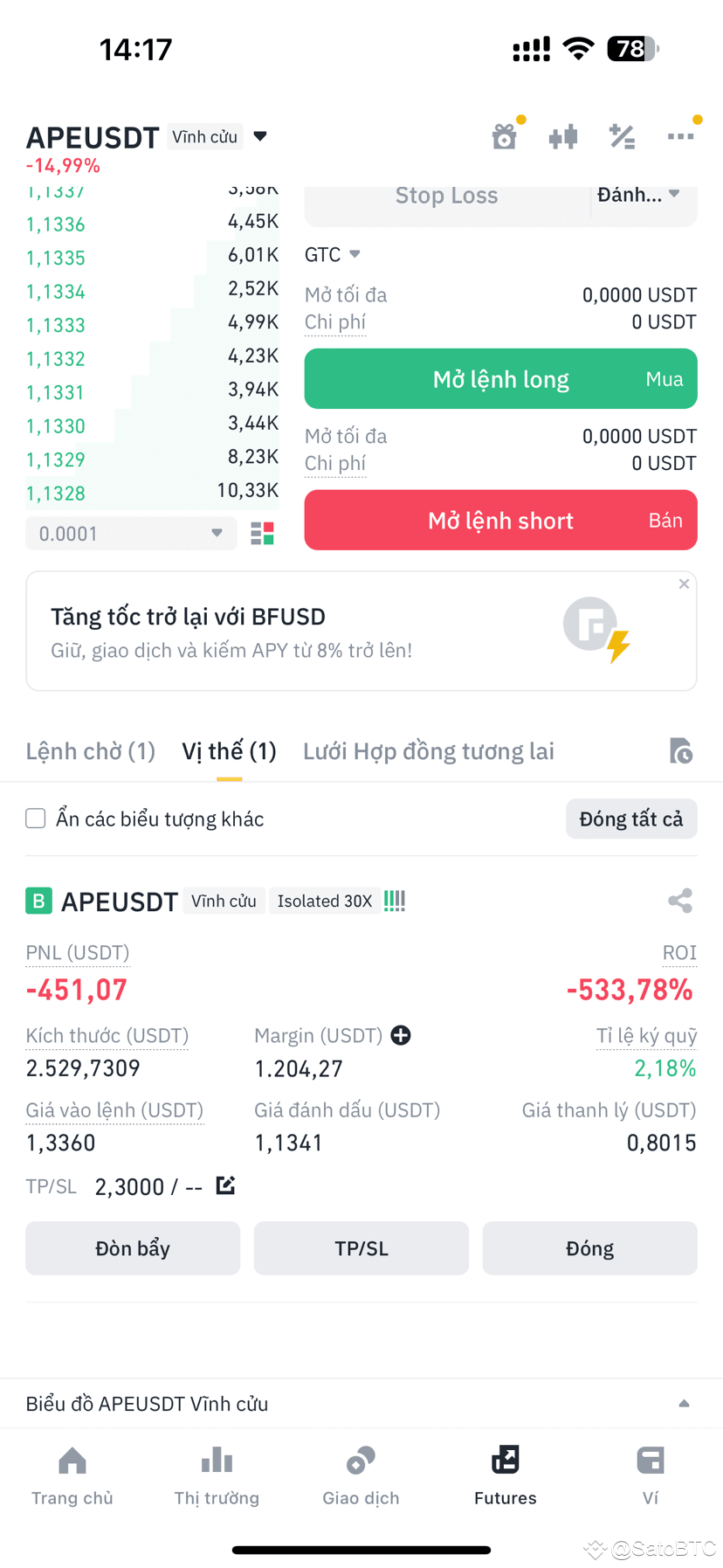Open the 0.0001 tick size dropdown

pos(131,533)
